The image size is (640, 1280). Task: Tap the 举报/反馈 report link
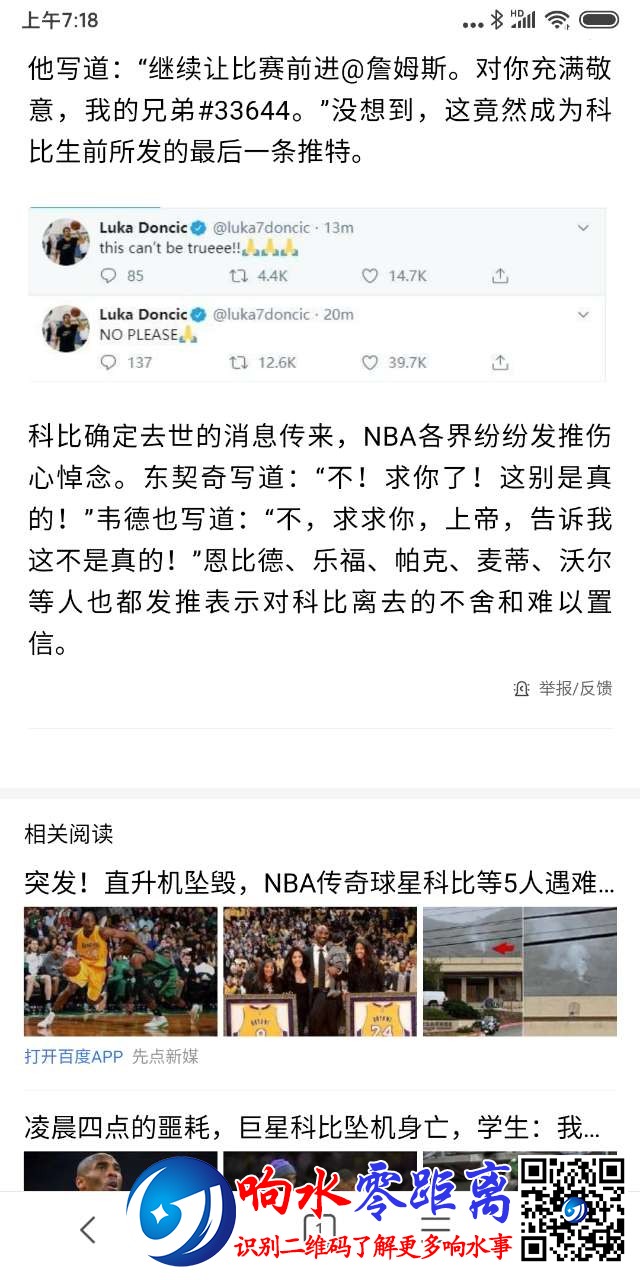tap(563, 688)
